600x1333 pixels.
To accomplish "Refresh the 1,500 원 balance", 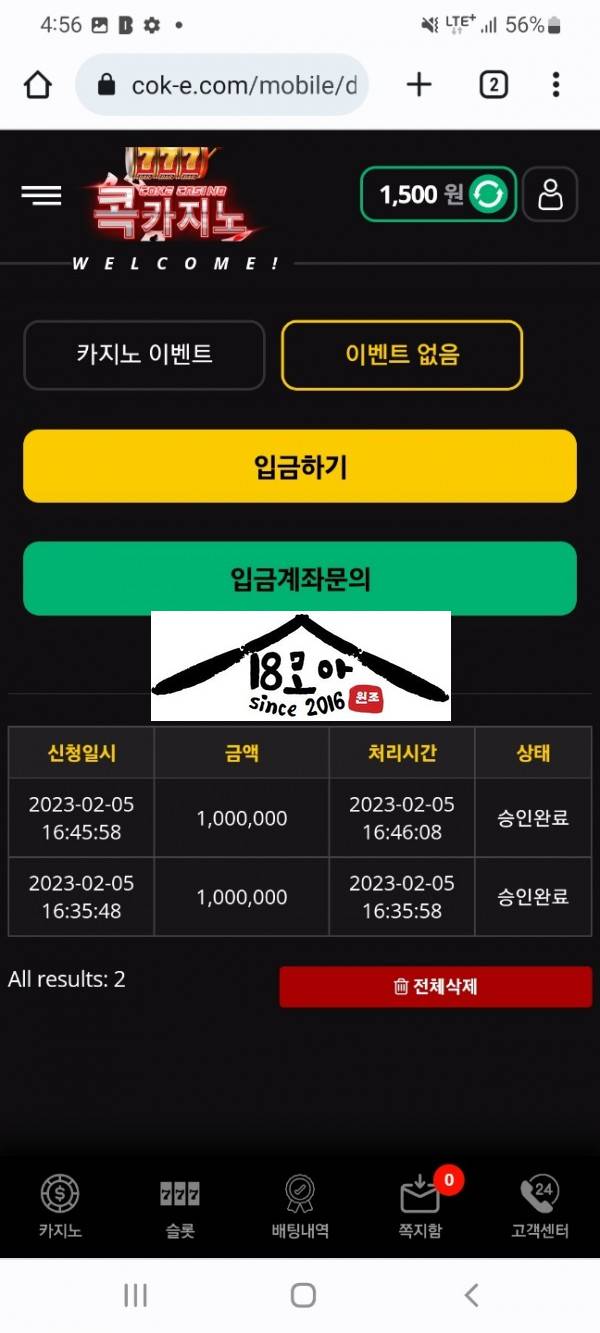I will [x=488, y=194].
